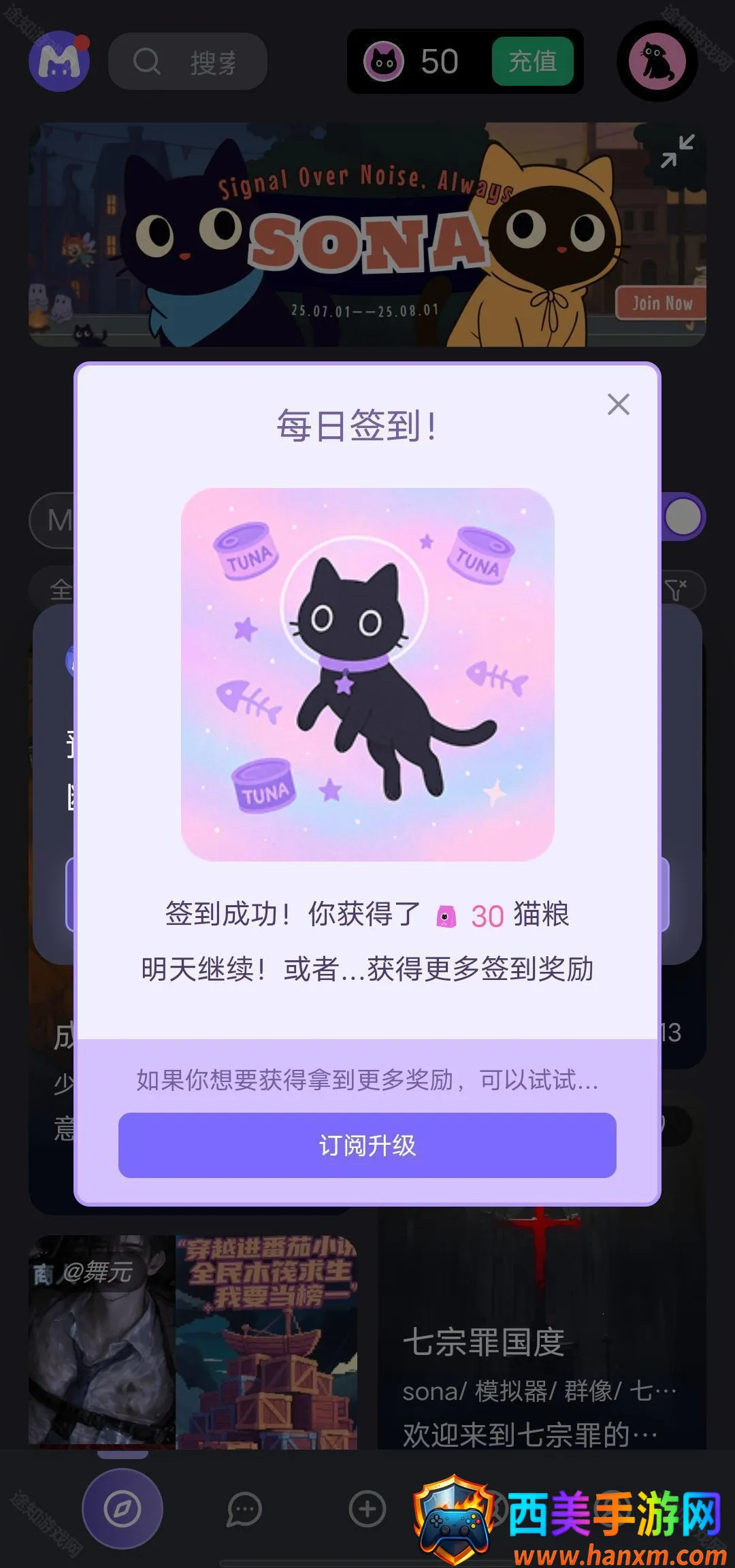The image size is (735, 1568).
Task: Open the 搜索 search box
Action: (188, 62)
